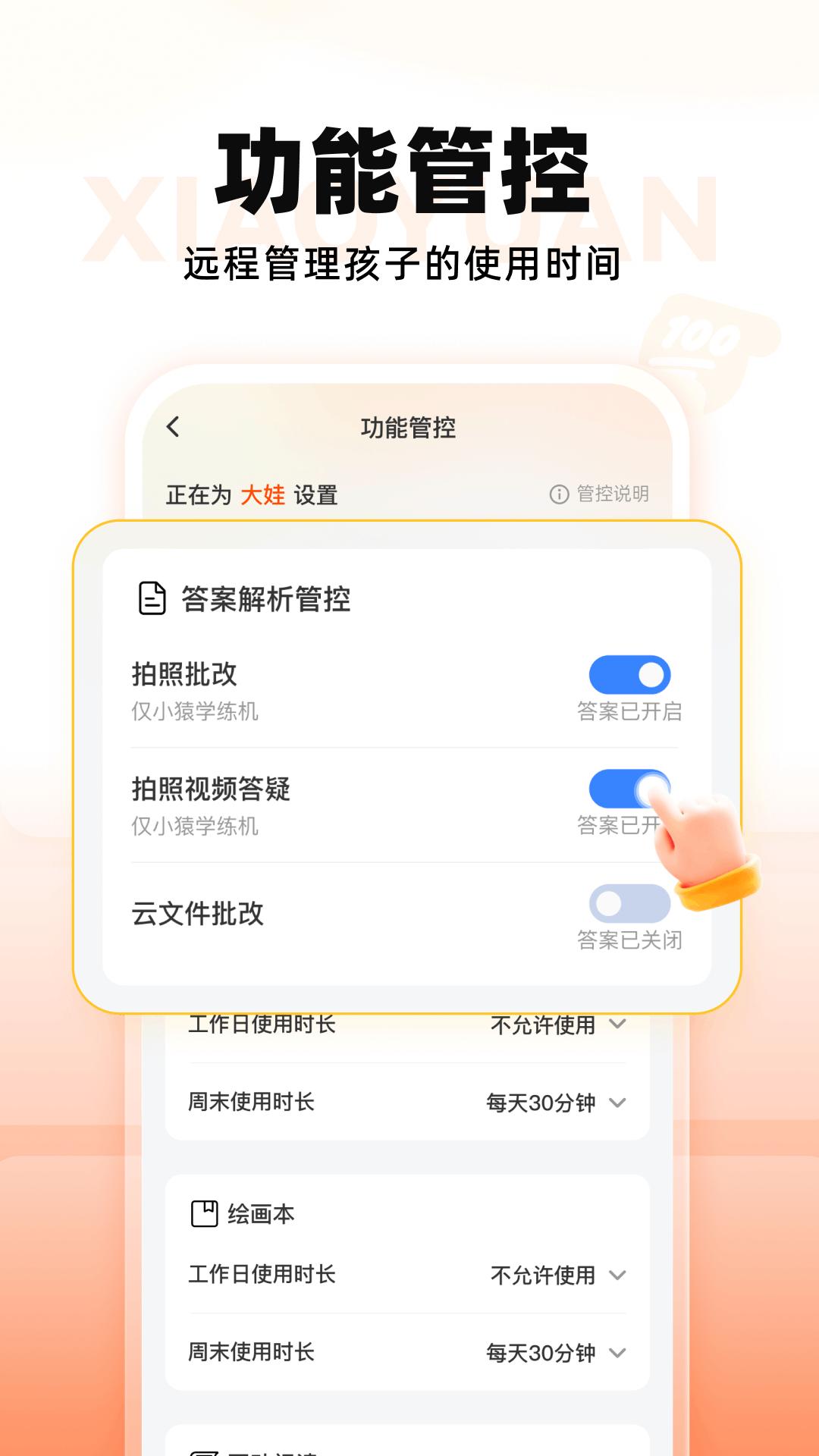Click the document icon next to 答案解析管控
The width and height of the screenshot is (819, 1456).
[x=152, y=599]
